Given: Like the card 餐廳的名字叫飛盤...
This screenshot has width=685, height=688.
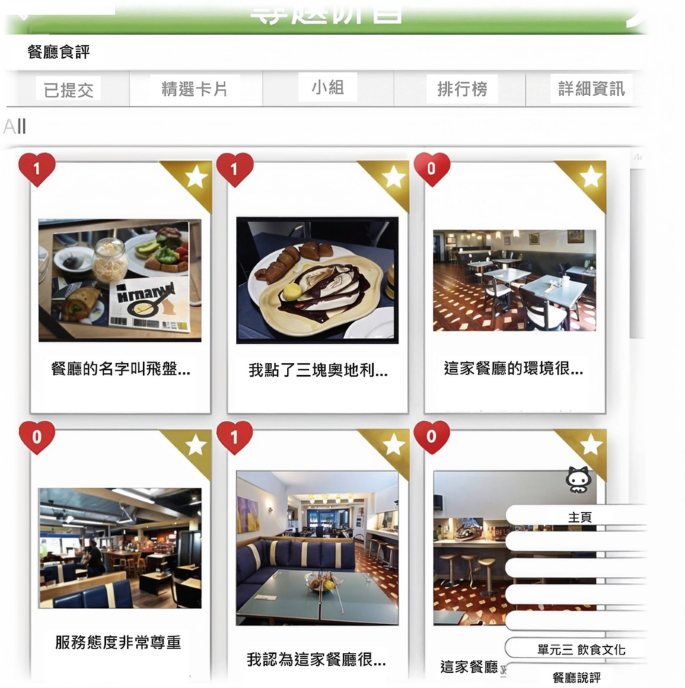Looking at the screenshot, I should 37,169.
